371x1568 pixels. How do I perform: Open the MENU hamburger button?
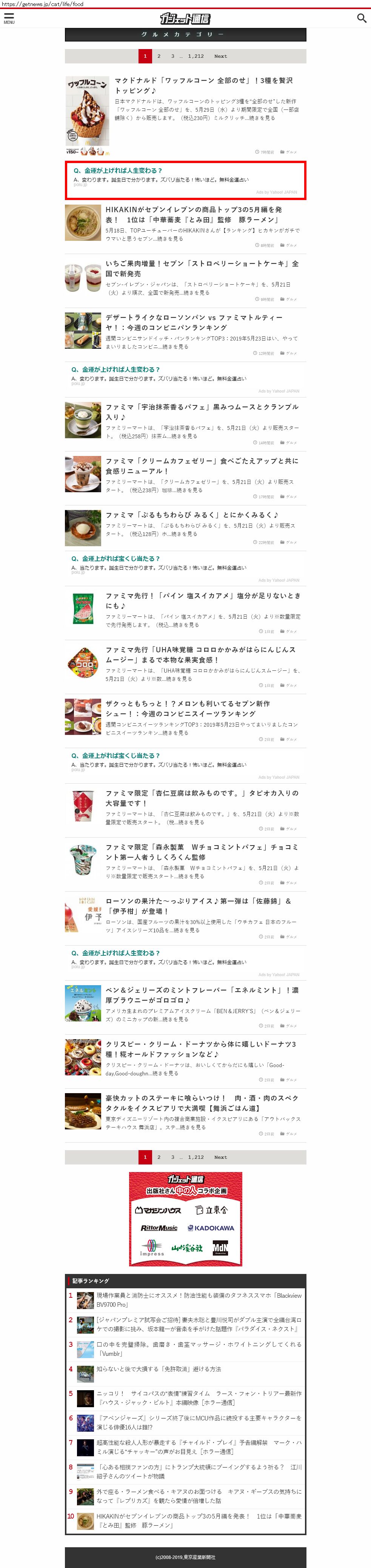click(9, 18)
